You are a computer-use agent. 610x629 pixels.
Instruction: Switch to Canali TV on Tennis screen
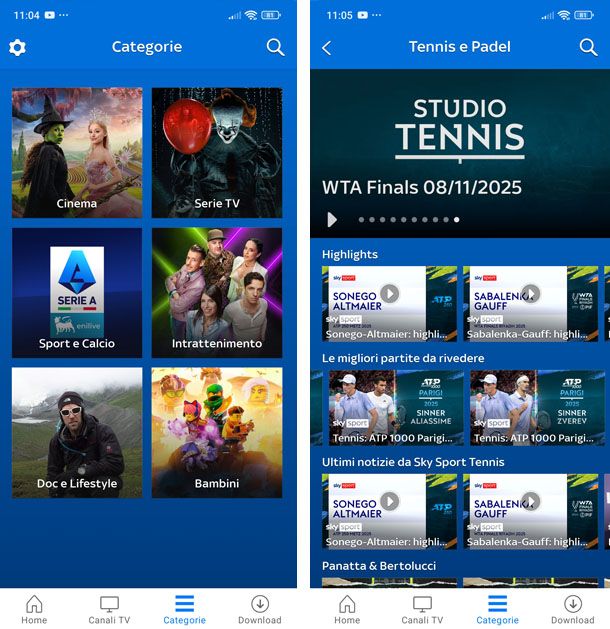tap(422, 609)
